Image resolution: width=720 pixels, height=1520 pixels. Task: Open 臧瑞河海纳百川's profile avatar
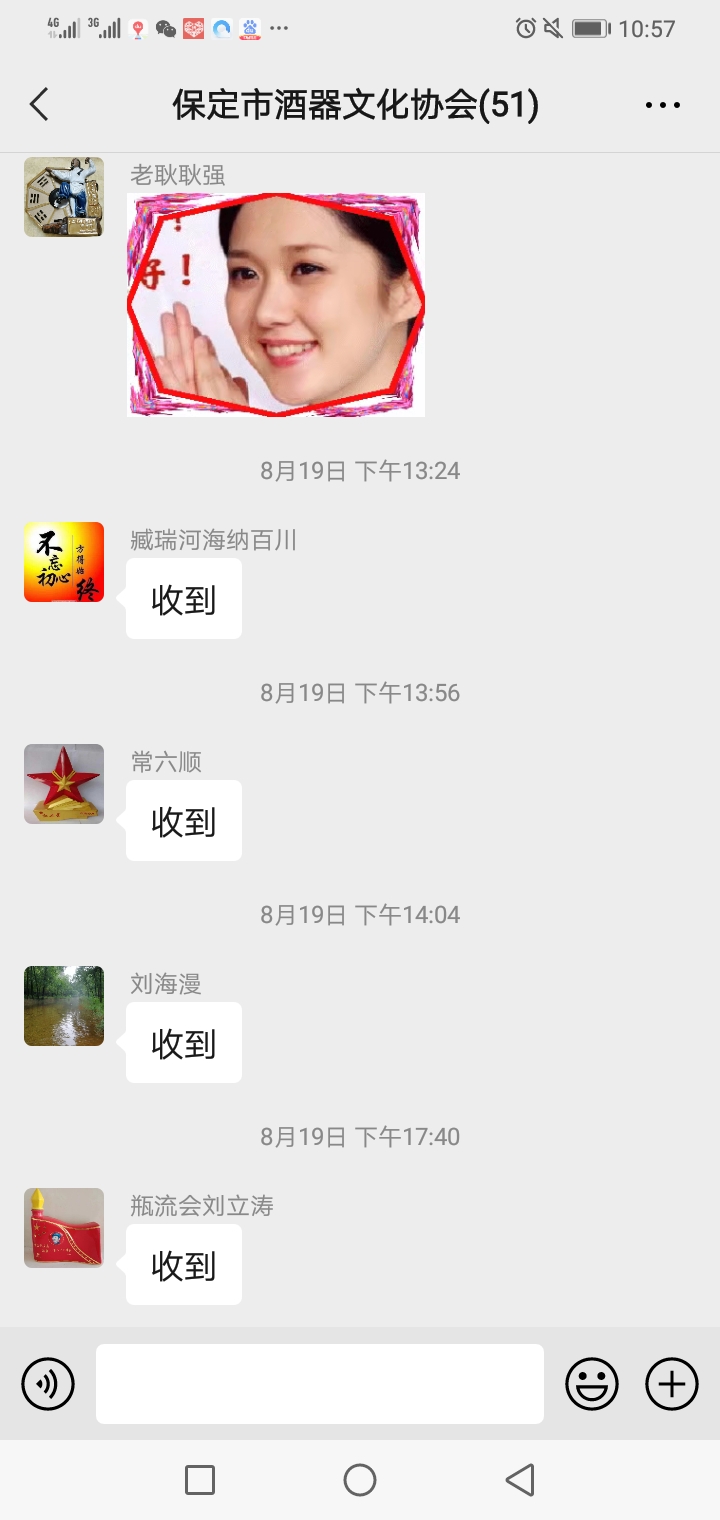(64, 562)
